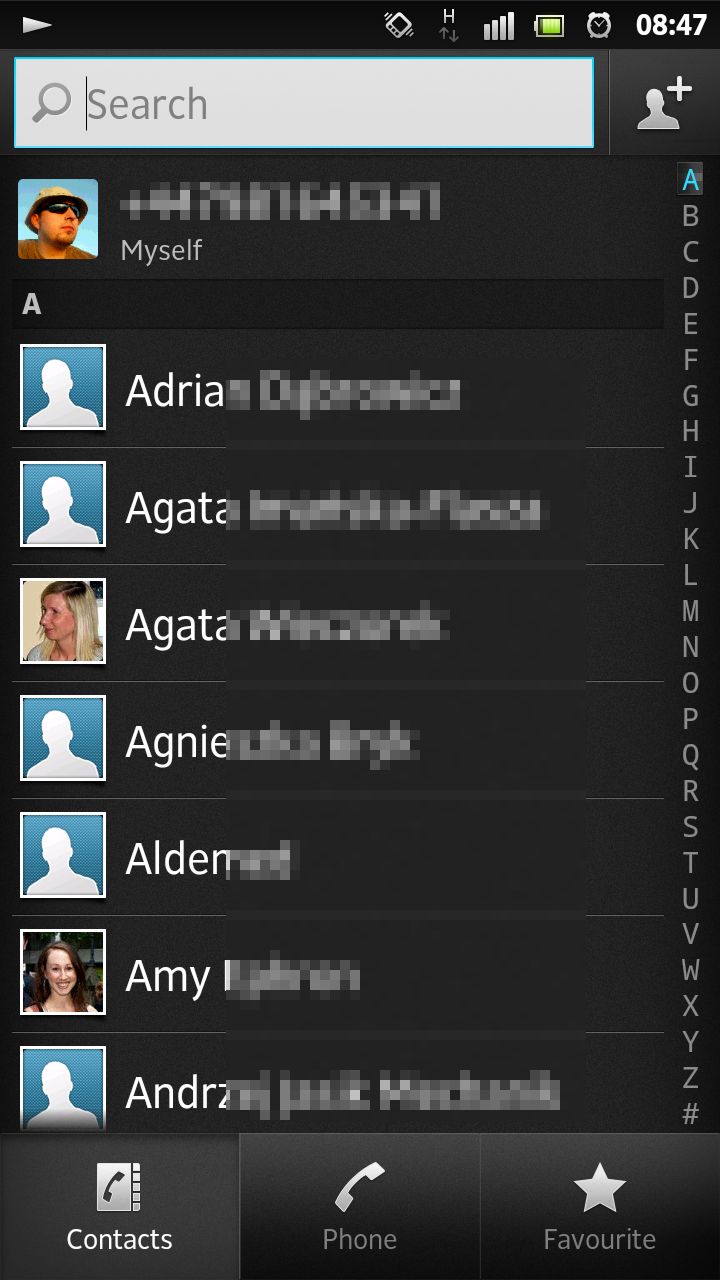Open the contact starting with Agnie
The height and width of the screenshot is (1280, 720).
coord(338,740)
